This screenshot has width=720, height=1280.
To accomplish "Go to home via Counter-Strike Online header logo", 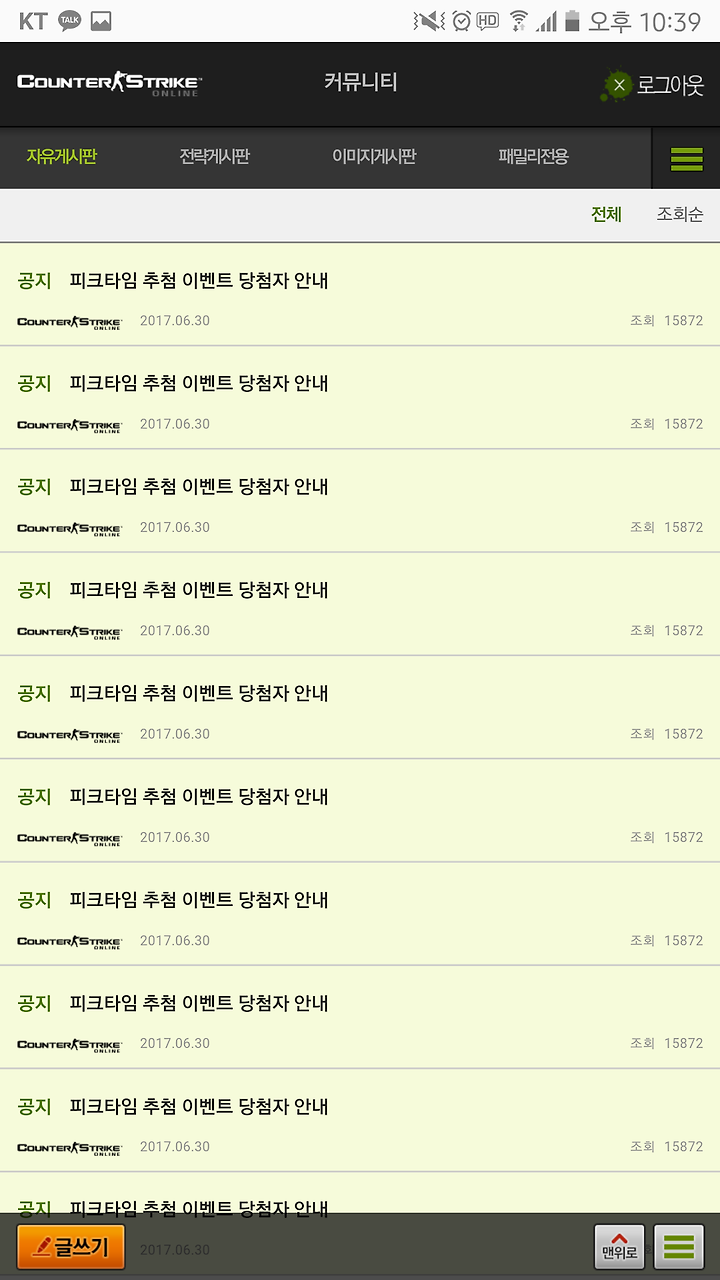I will tap(109, 84).
